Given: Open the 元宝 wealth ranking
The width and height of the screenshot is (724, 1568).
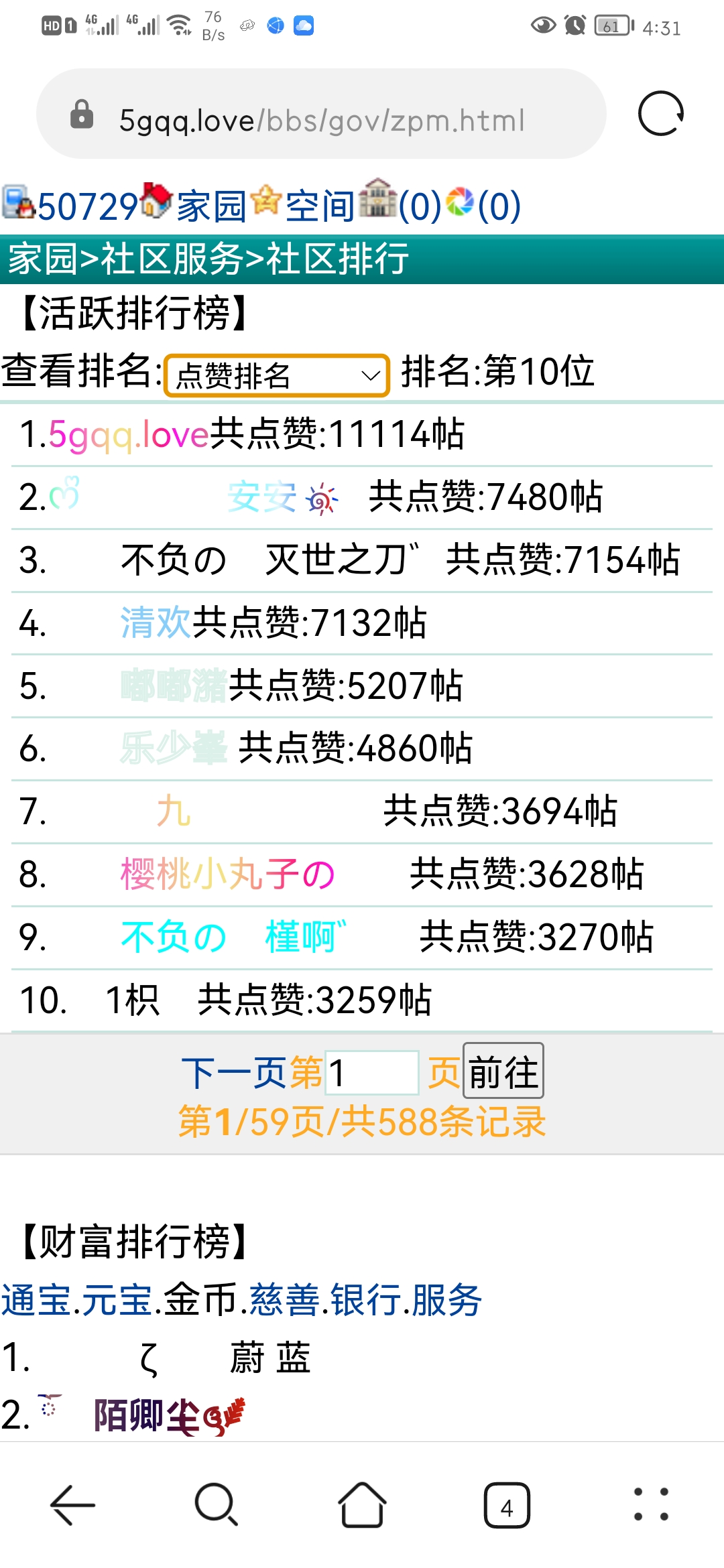Looking at the screenshot, I should tap(117, 1301).
